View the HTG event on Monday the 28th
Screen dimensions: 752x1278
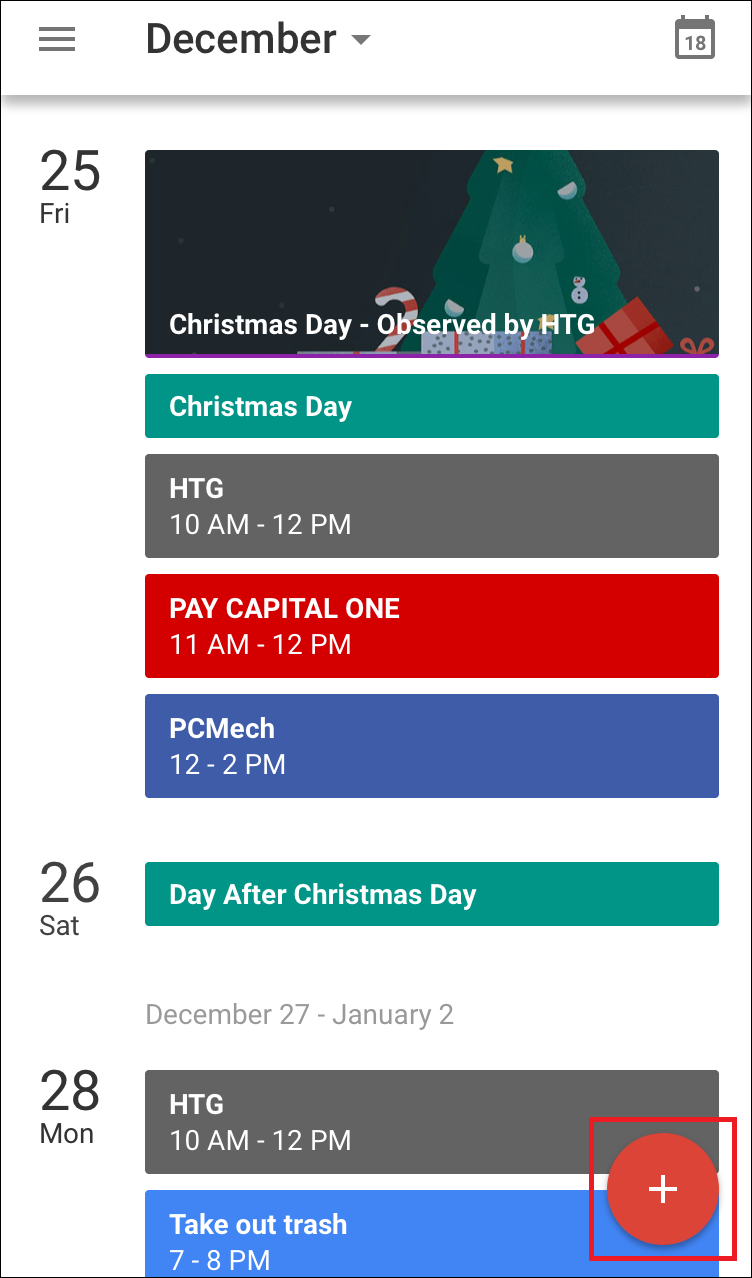click(370, 1121)
